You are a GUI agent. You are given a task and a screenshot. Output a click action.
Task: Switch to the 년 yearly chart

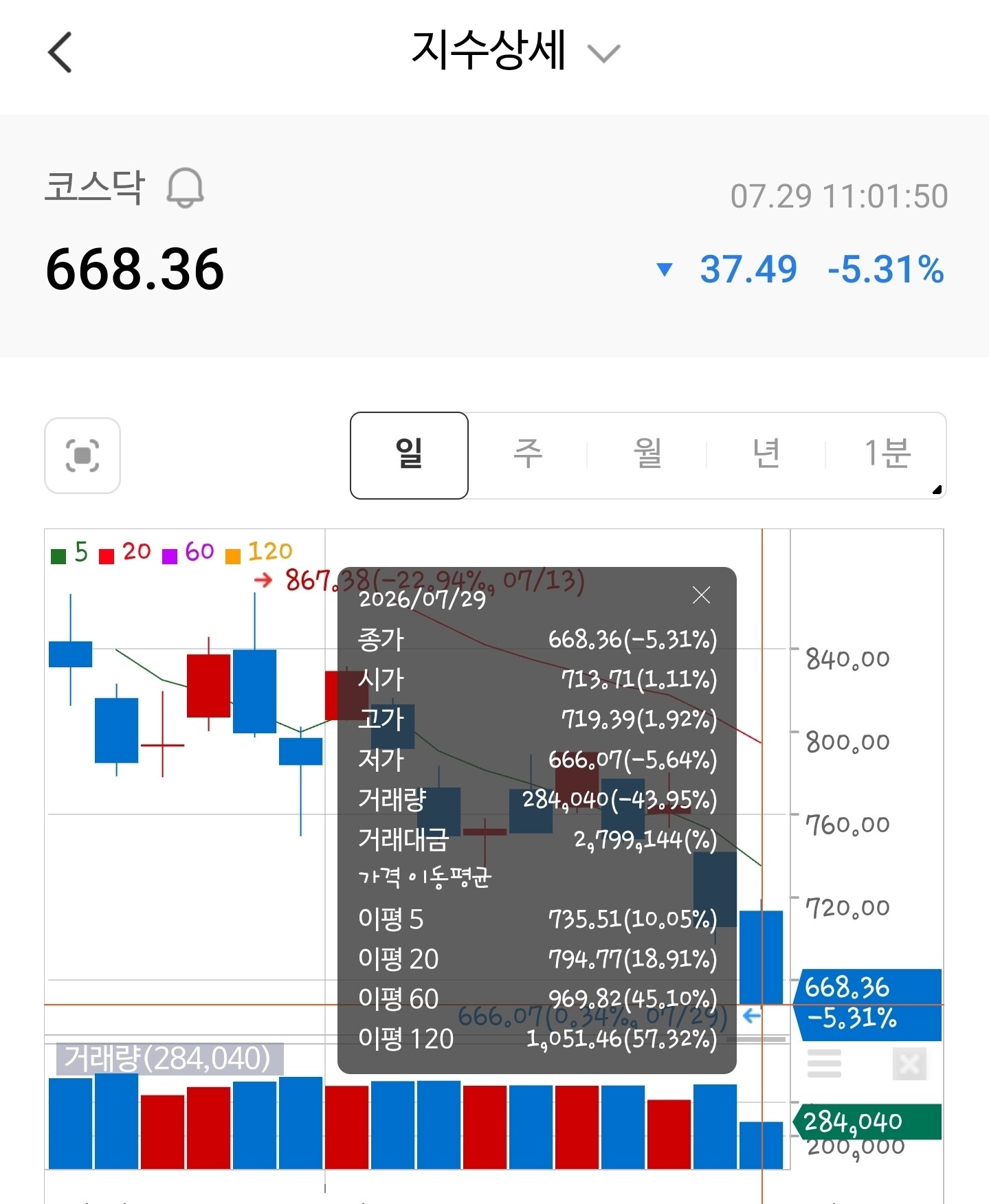766,454
